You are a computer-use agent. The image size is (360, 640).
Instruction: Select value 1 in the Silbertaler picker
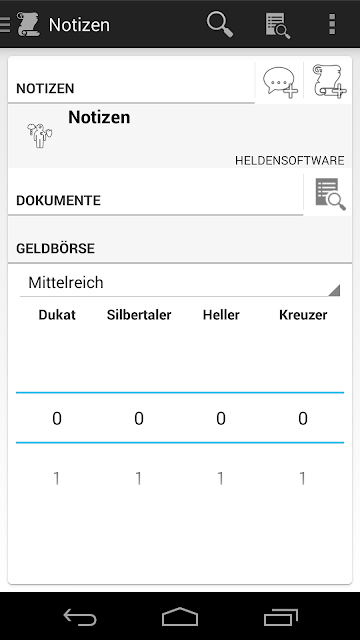click(139, 478)
